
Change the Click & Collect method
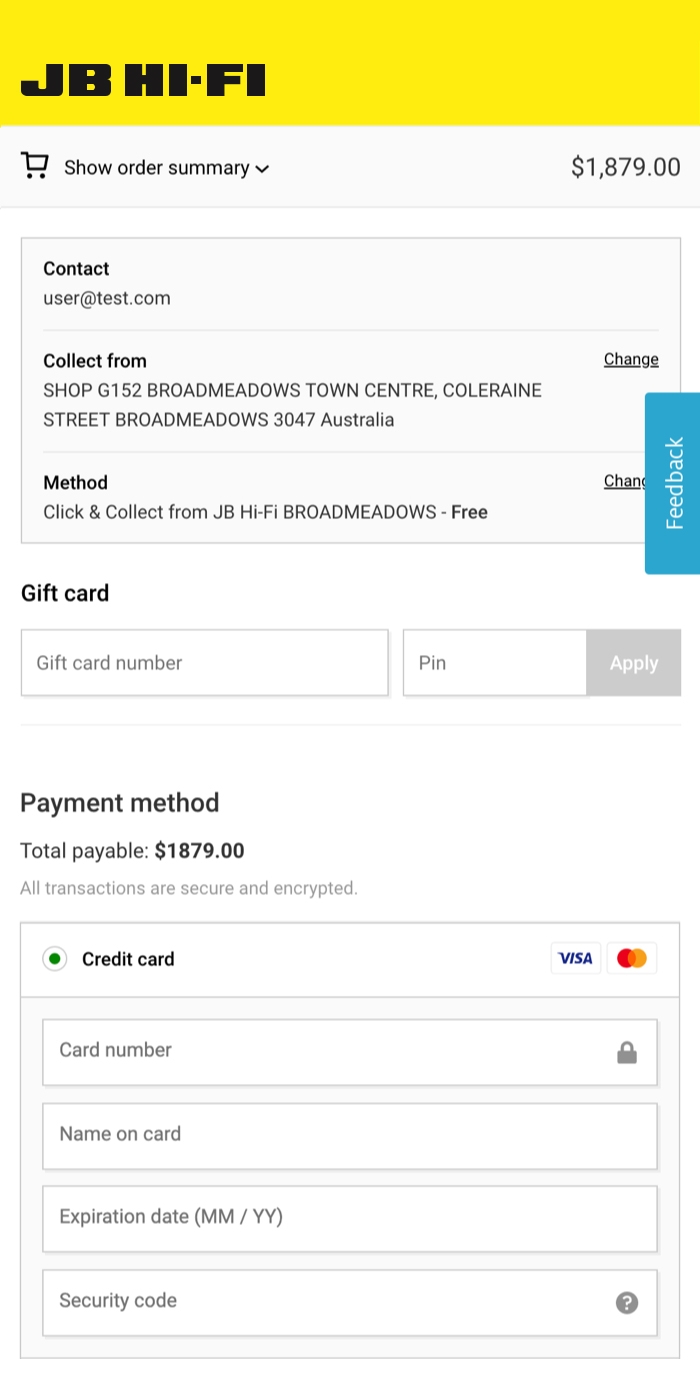pyautogui.click(x=623, y=481)
